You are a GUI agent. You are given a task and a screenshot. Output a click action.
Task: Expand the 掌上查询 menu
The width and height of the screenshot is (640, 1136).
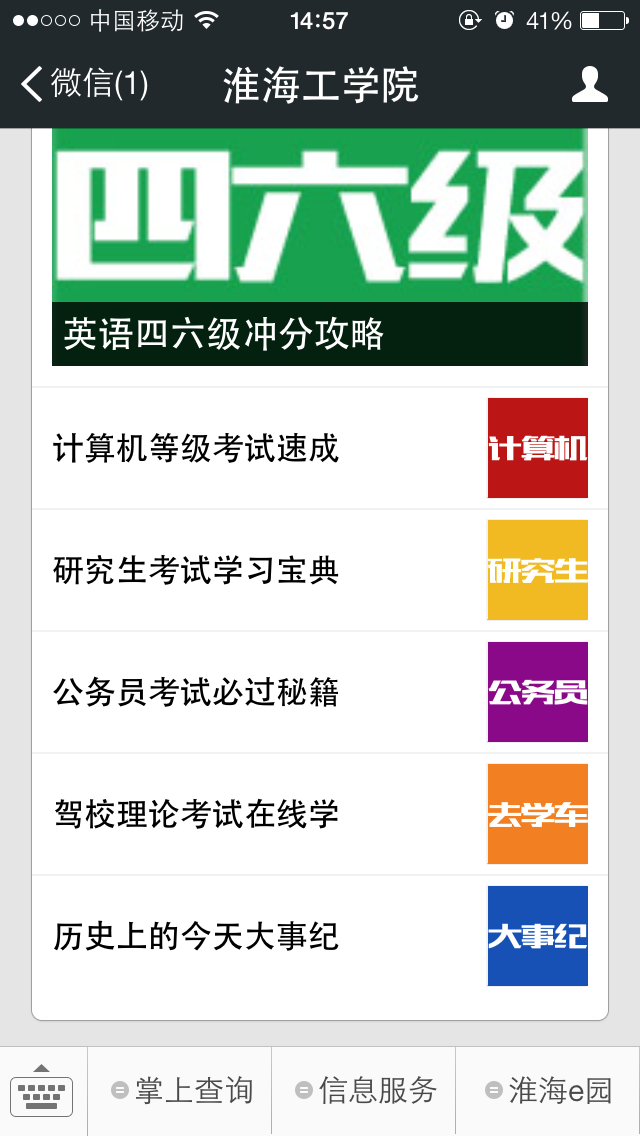[181, 1090]
